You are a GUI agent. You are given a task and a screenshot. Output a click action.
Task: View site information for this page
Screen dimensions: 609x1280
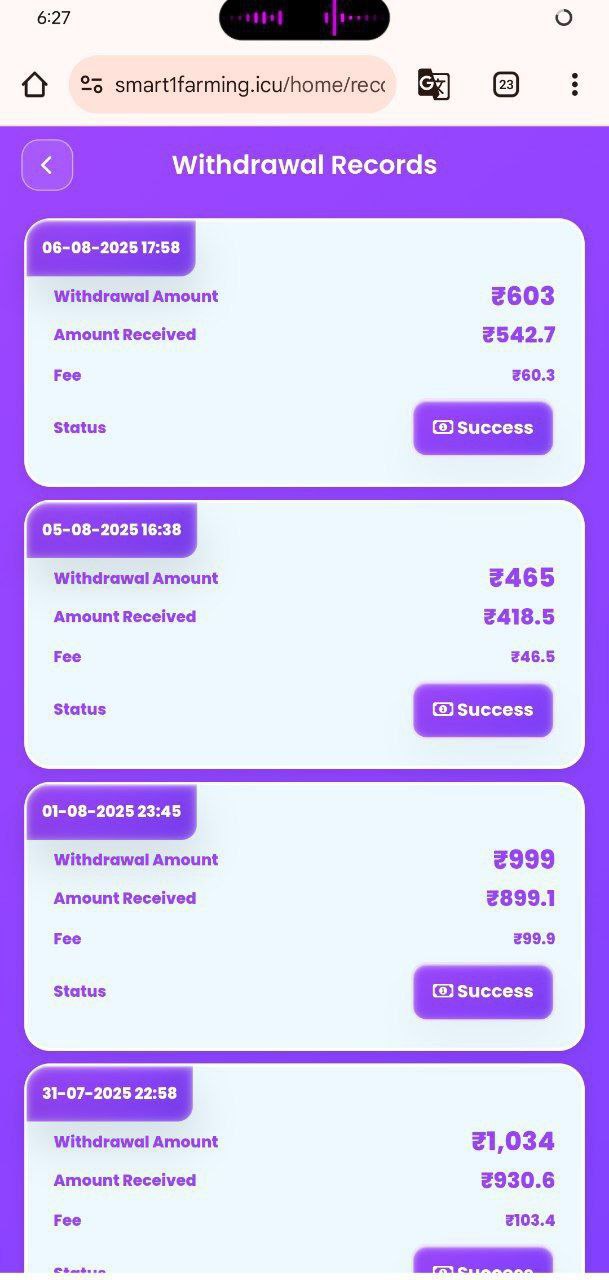coord(91,85)
